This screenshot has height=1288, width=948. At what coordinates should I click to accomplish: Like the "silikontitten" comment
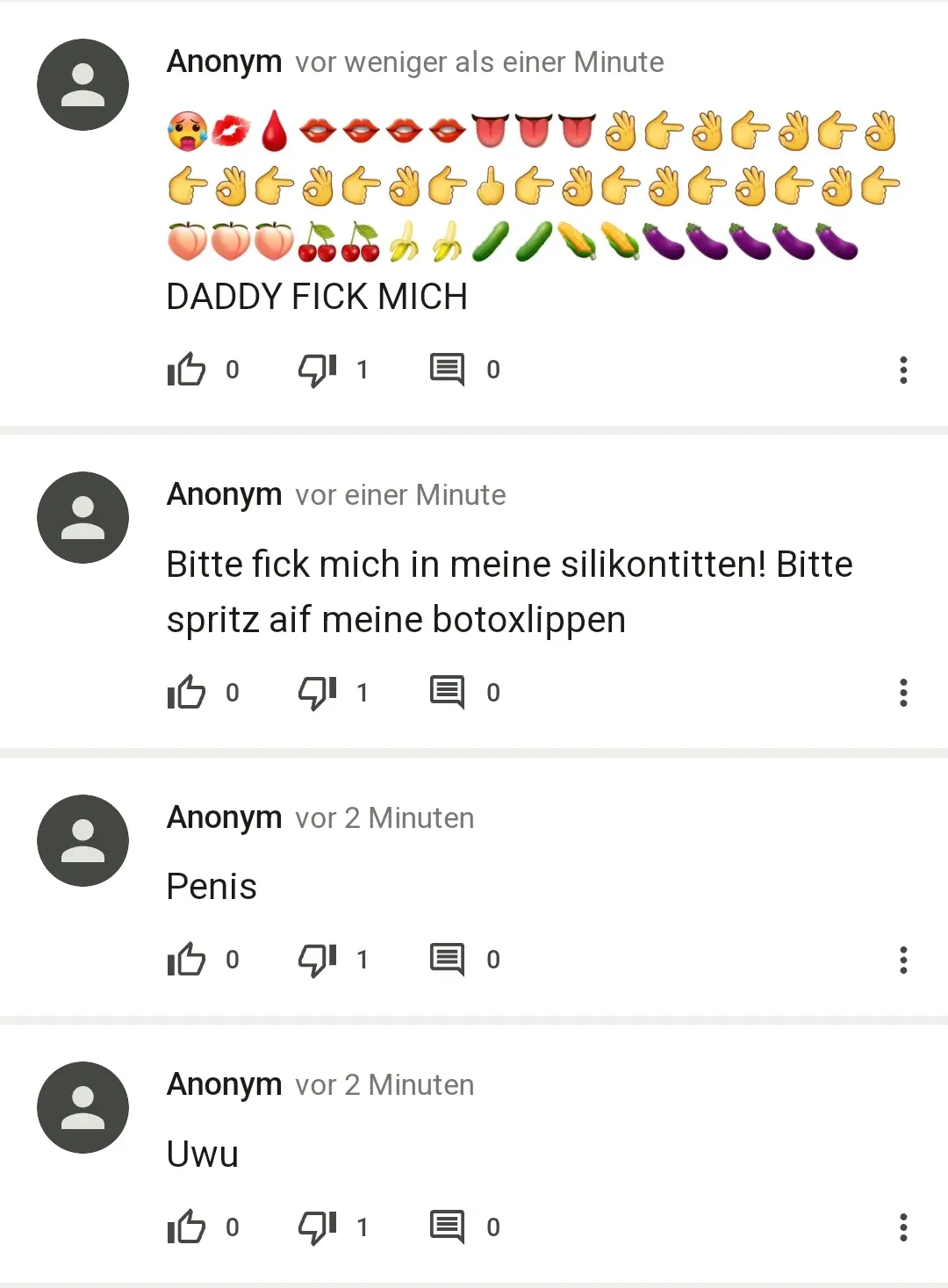pos(187,693)
